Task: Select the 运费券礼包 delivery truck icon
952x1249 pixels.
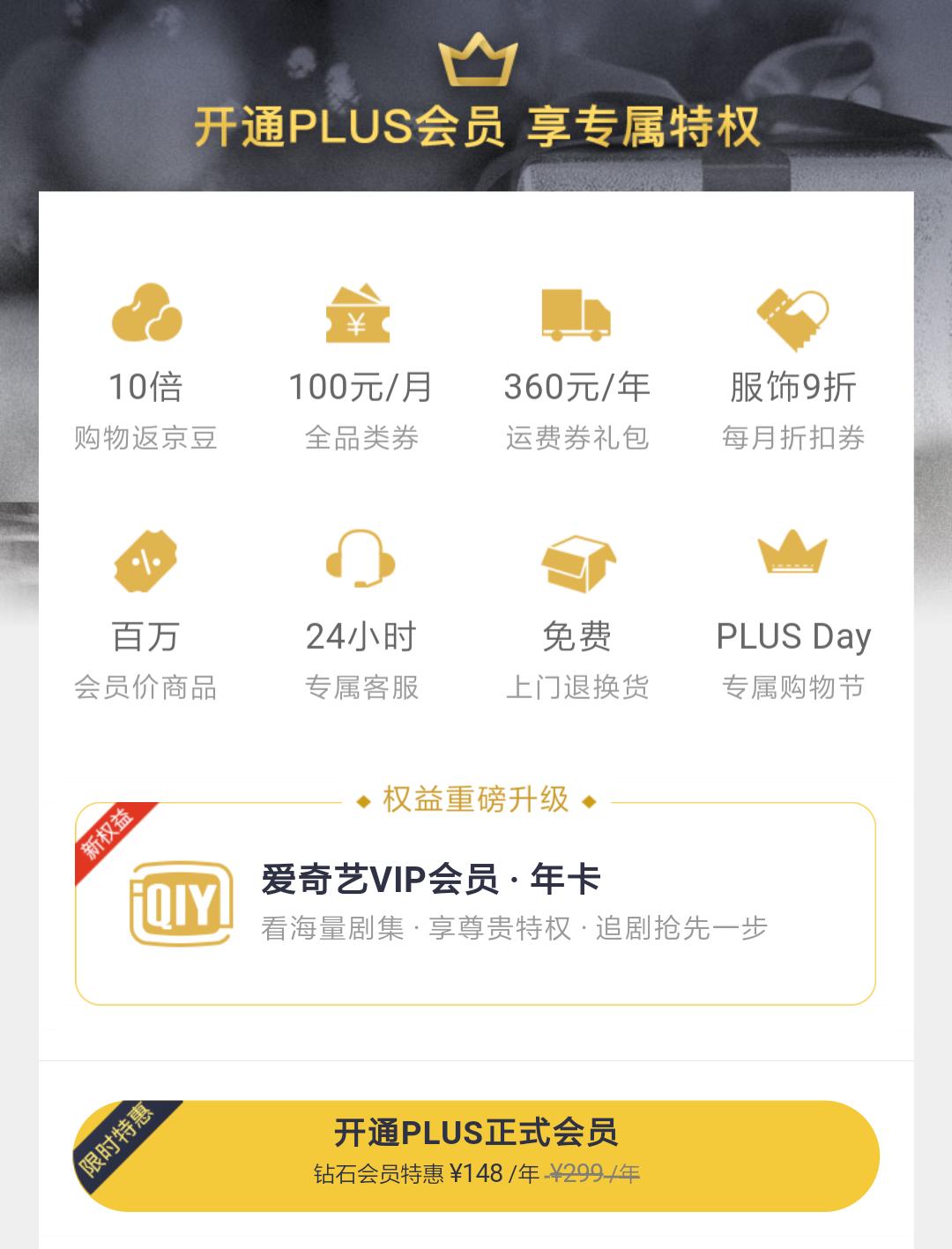Action: point(575,313)
